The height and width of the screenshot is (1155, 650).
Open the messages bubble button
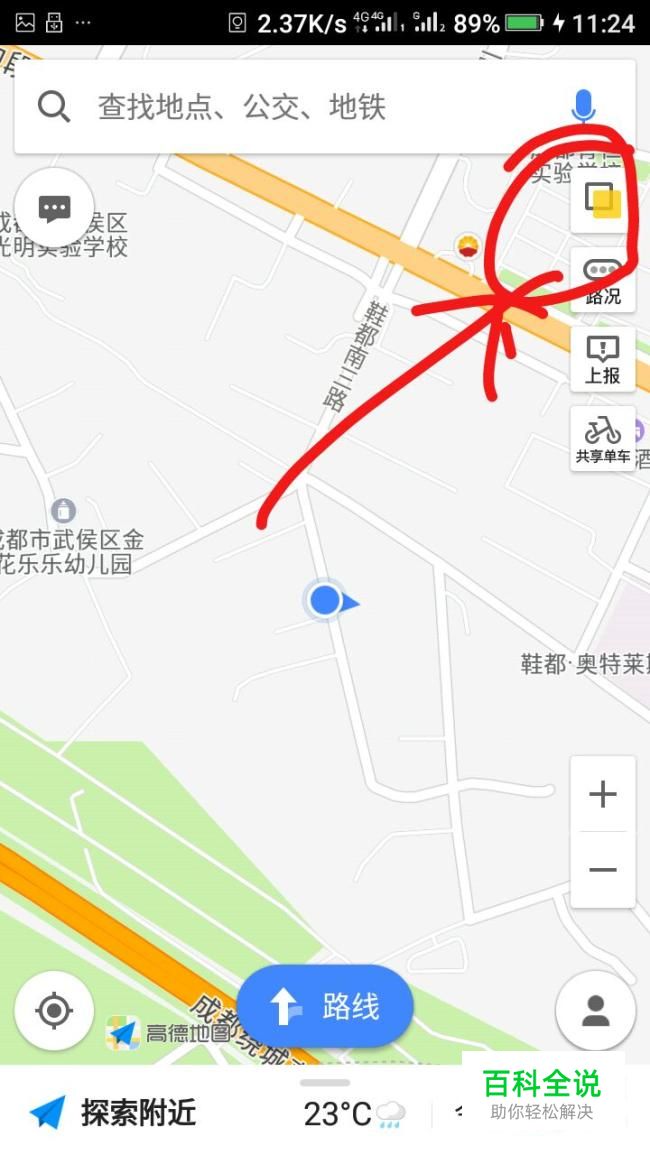point(54,209)
